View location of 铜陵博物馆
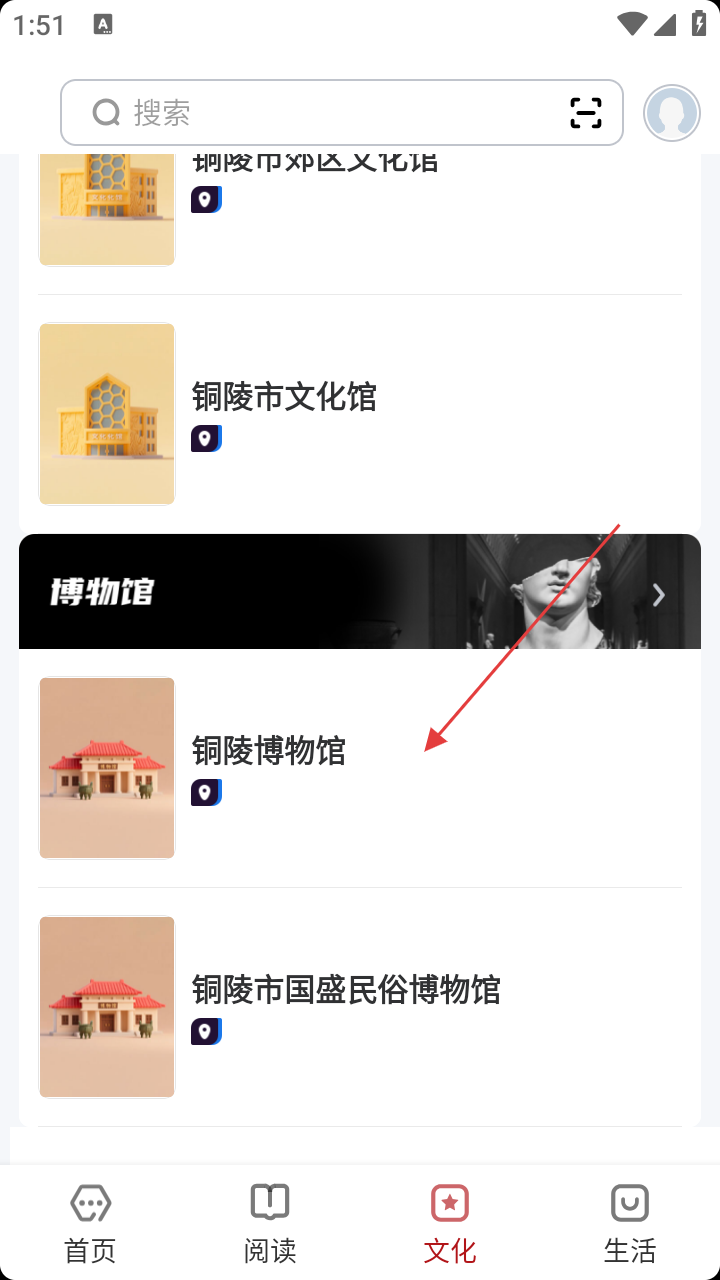Screen dimensions: 720x1280 point(206,793)
